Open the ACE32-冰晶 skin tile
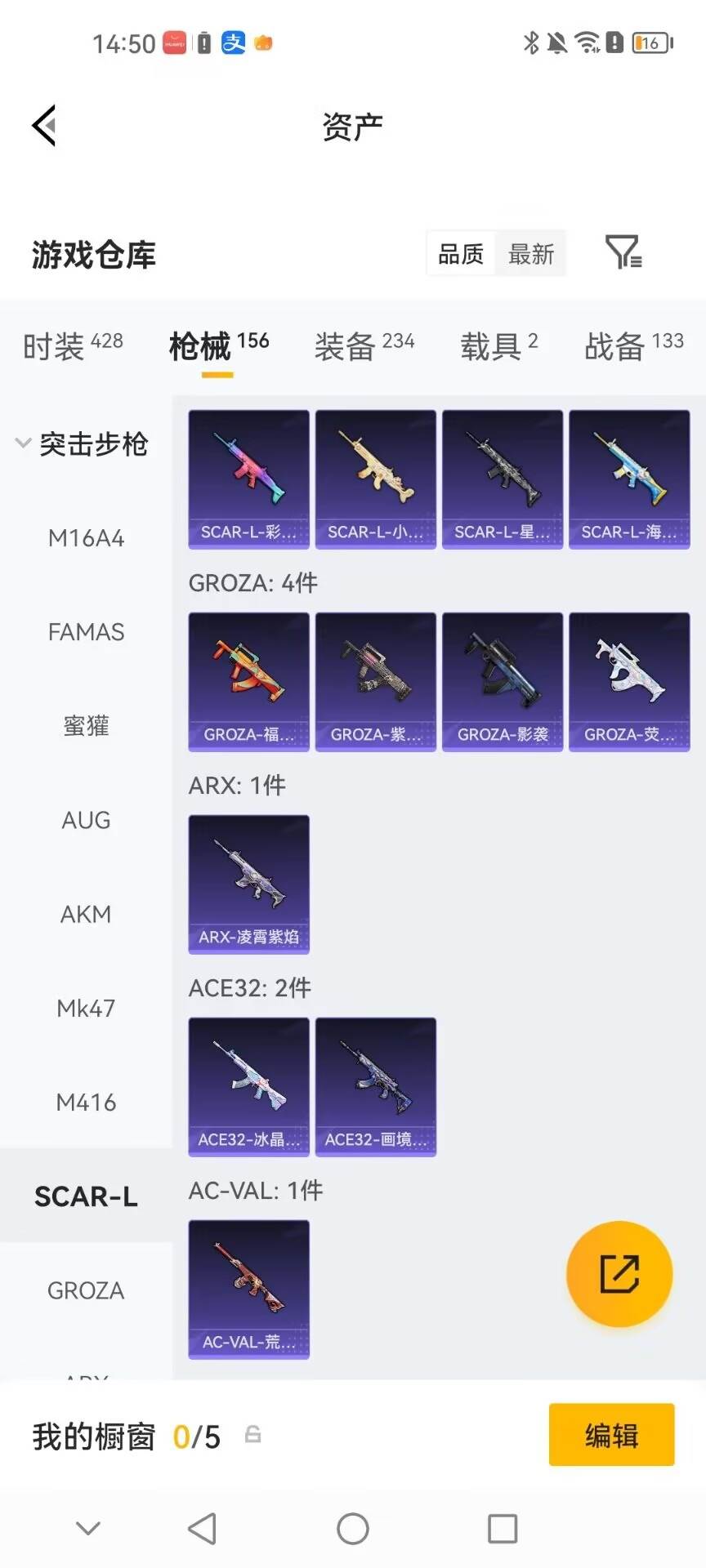The width and height of the screenshot is (706, 1568). coord(249,1087)
